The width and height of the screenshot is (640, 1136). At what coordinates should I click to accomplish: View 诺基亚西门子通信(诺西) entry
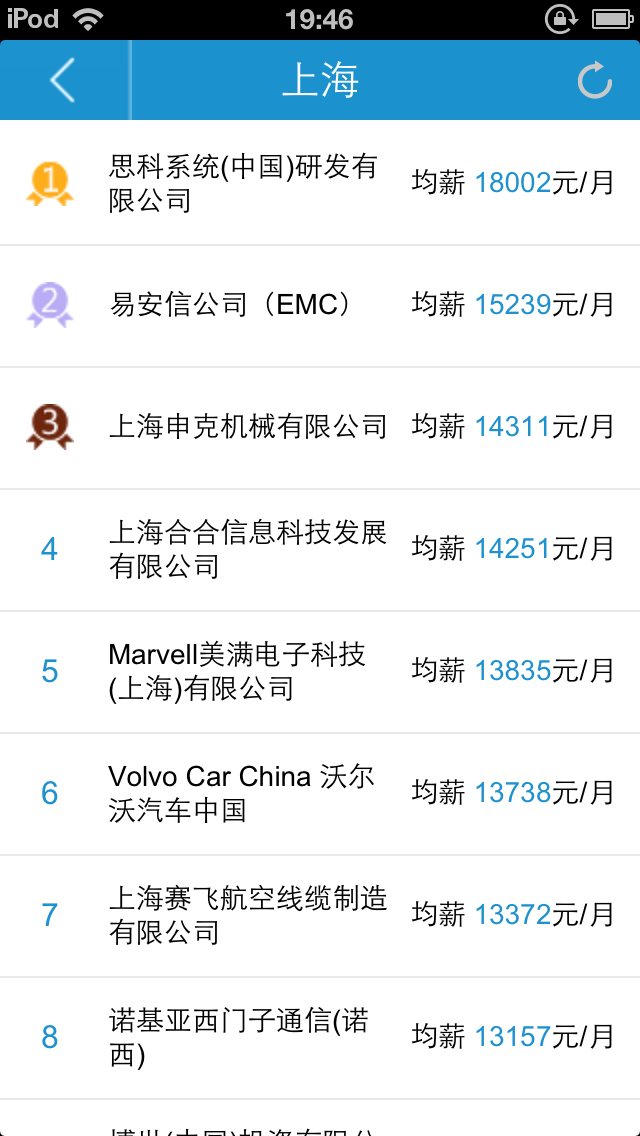320,1037
